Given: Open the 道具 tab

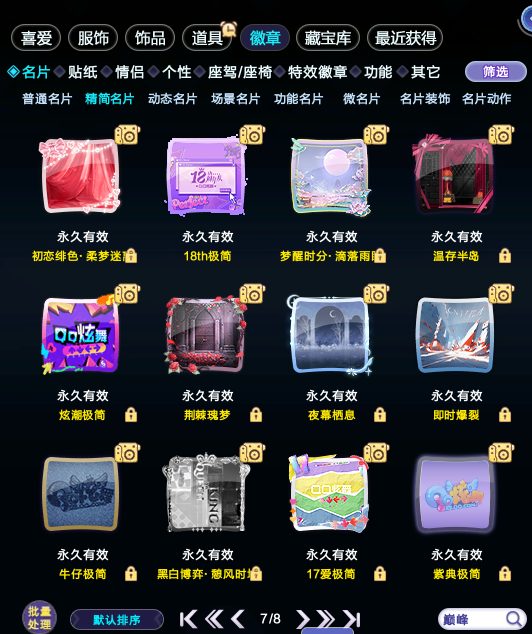Looking at the screenshot, I should click(207, 38).
